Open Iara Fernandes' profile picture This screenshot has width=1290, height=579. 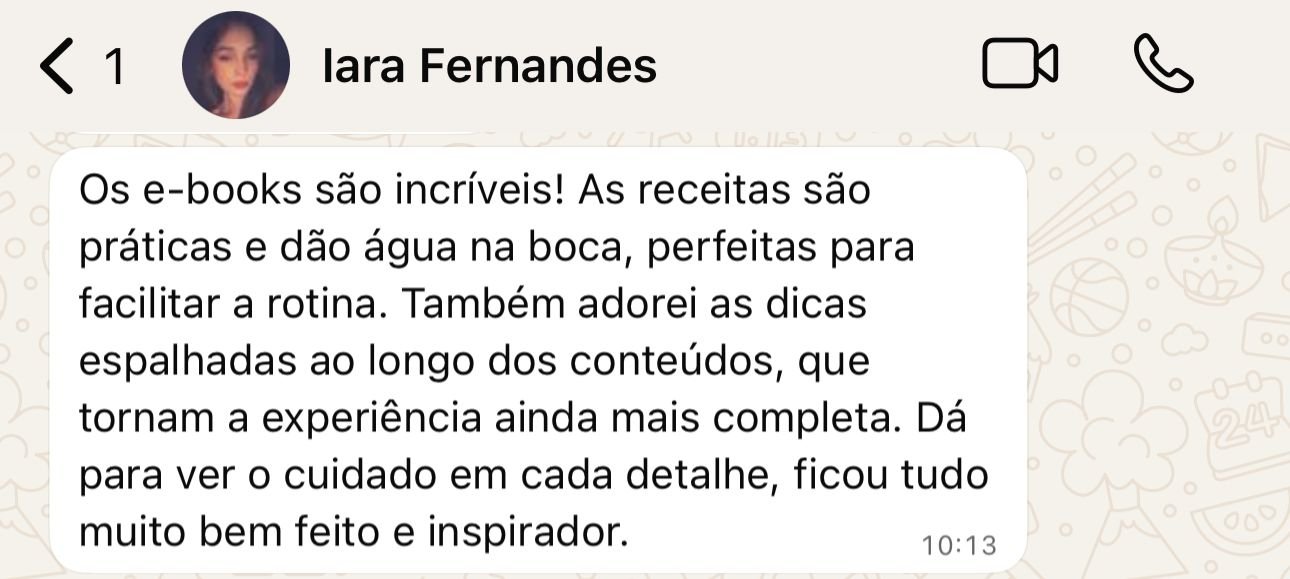tap(235, 66)
